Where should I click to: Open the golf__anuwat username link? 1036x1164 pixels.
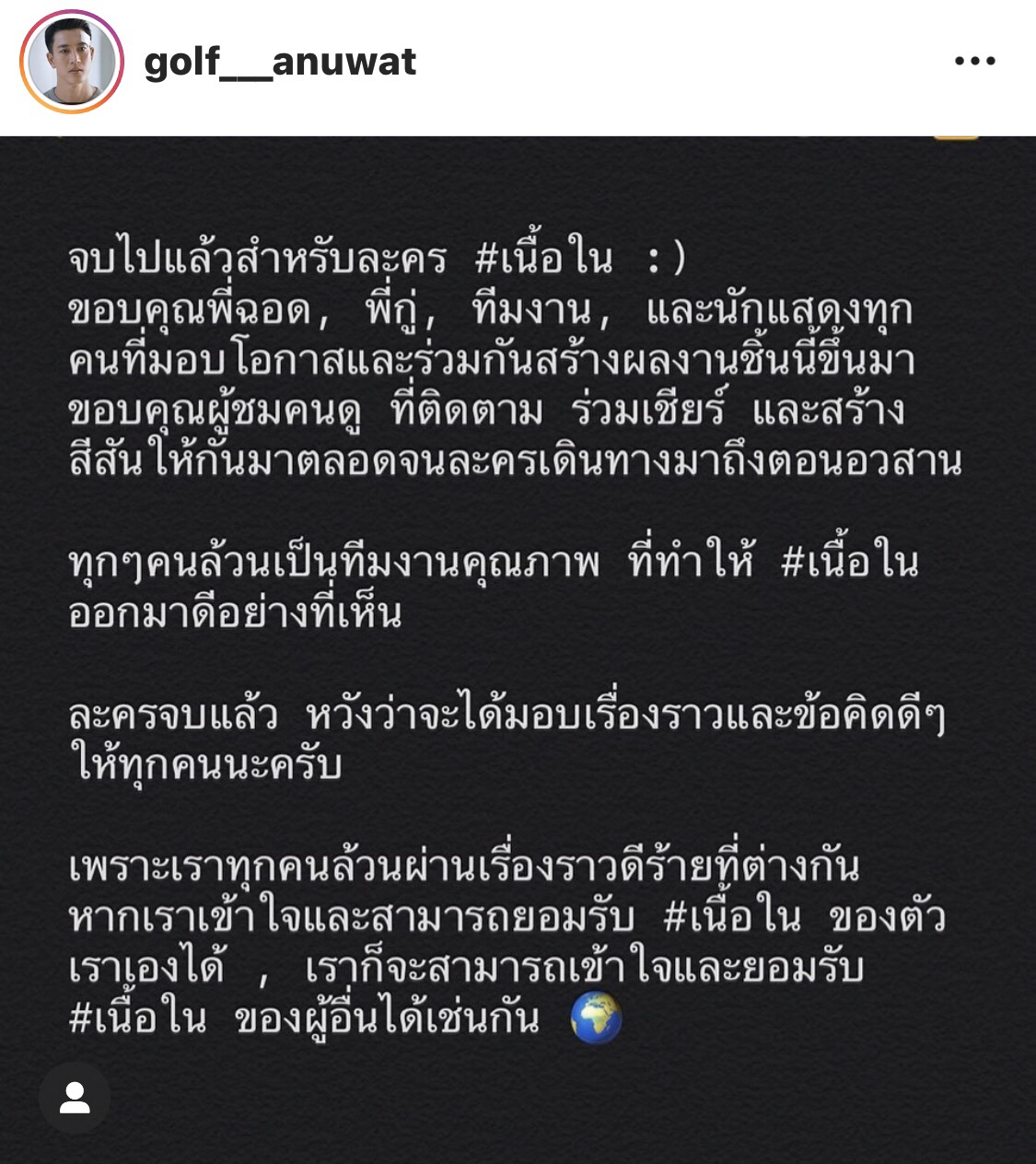click(280, 63)
